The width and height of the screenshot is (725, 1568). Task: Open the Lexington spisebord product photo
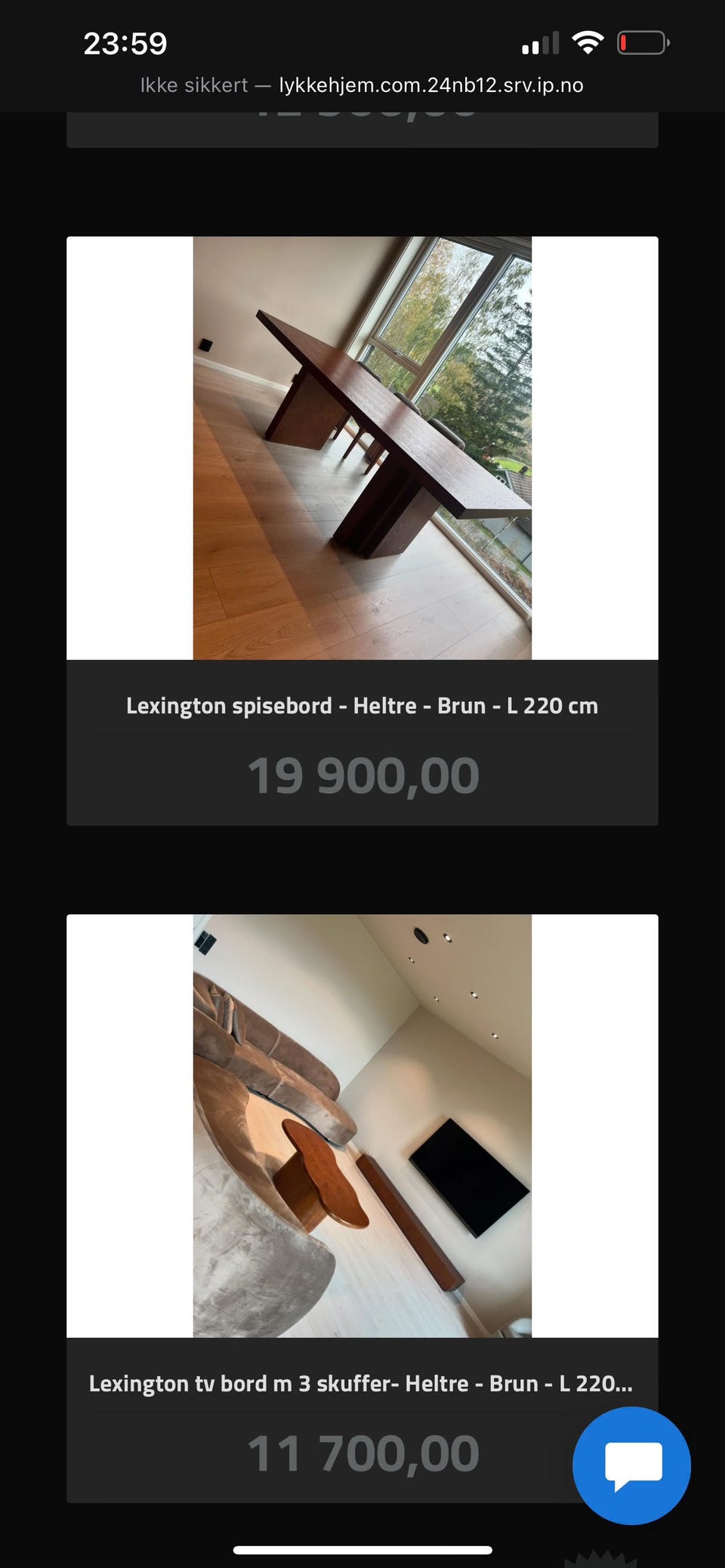[x=362, y=445]
